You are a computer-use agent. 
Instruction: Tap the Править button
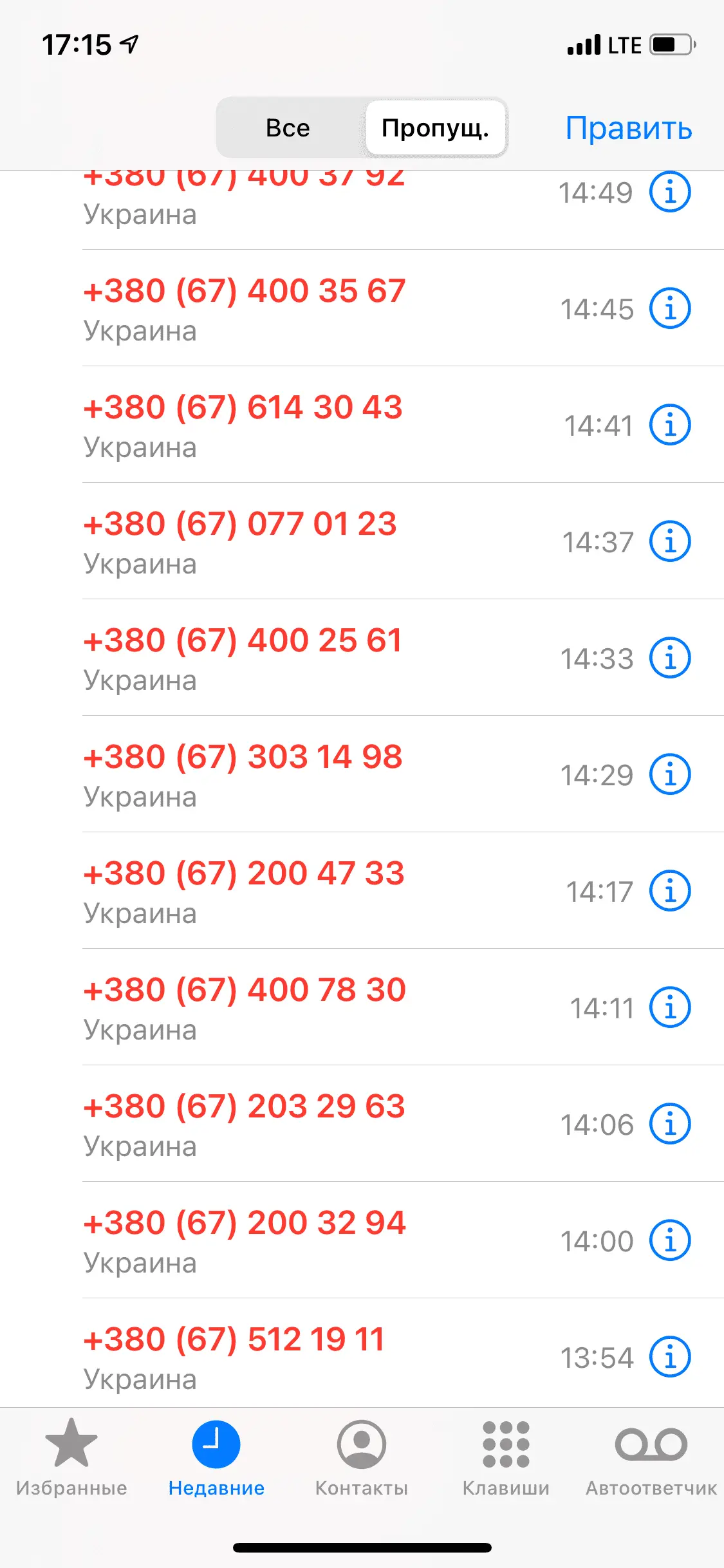click(x=628, y=128)
